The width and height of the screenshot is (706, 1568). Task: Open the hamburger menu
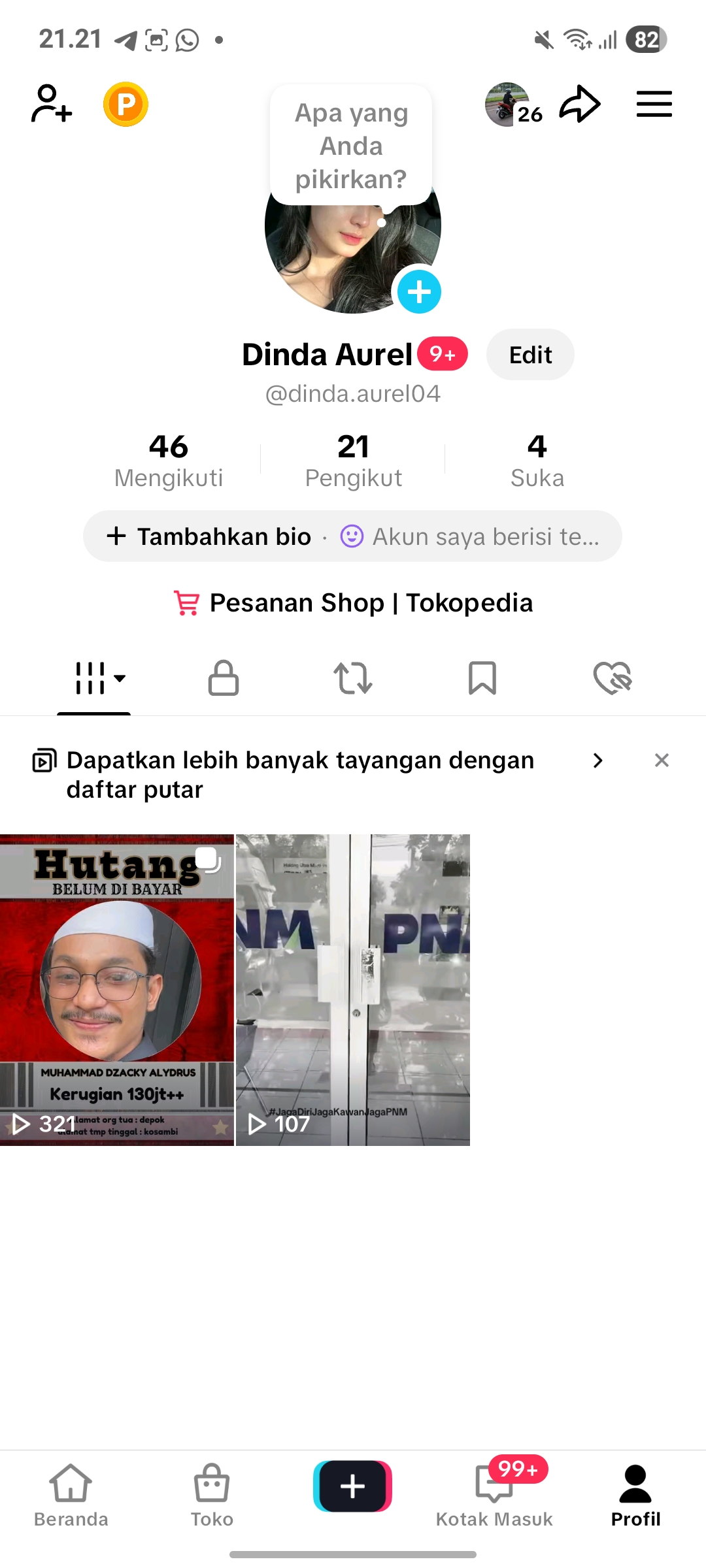coord(654,104)
